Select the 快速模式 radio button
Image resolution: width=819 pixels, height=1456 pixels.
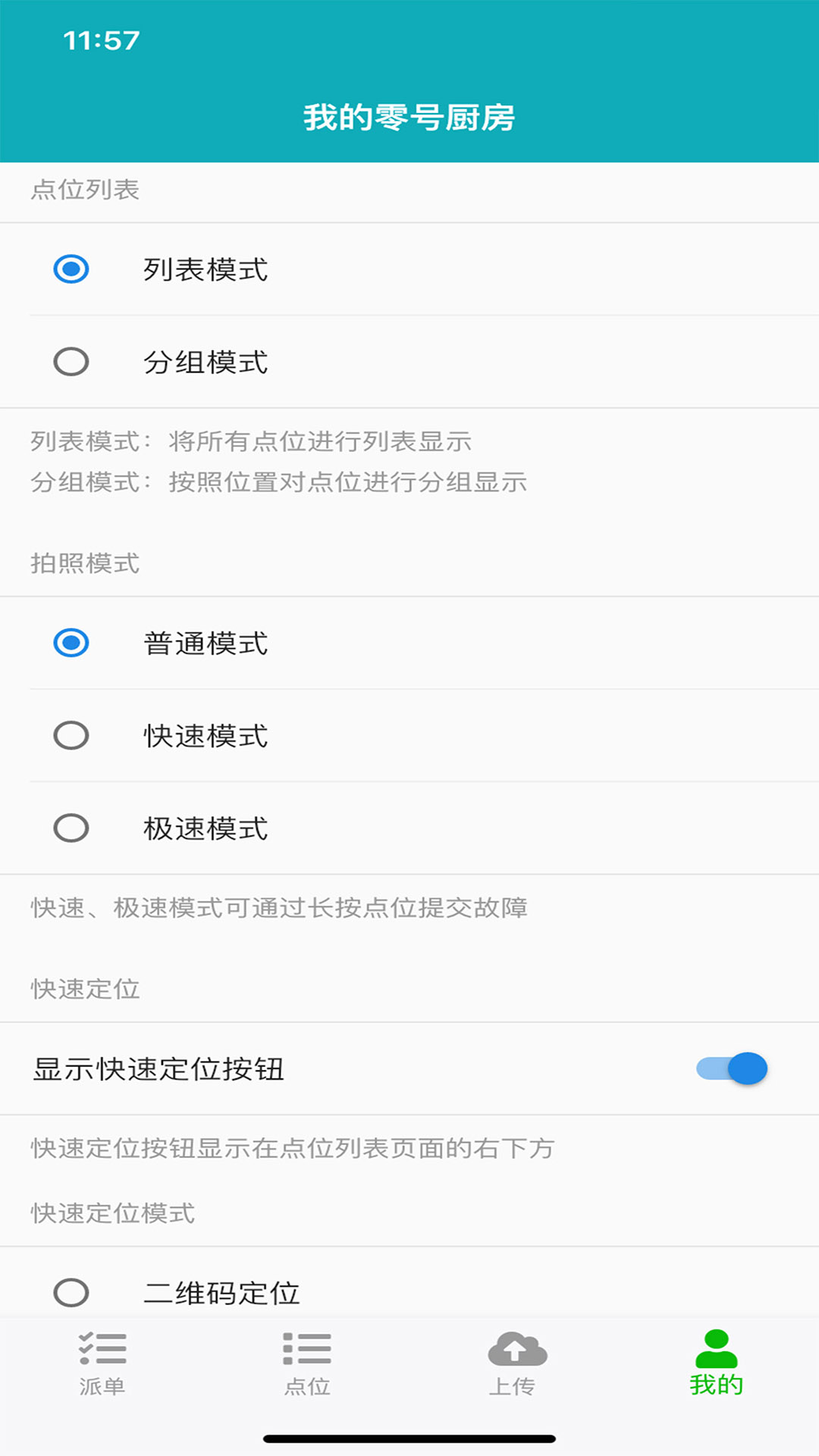[x=71, y=736]
